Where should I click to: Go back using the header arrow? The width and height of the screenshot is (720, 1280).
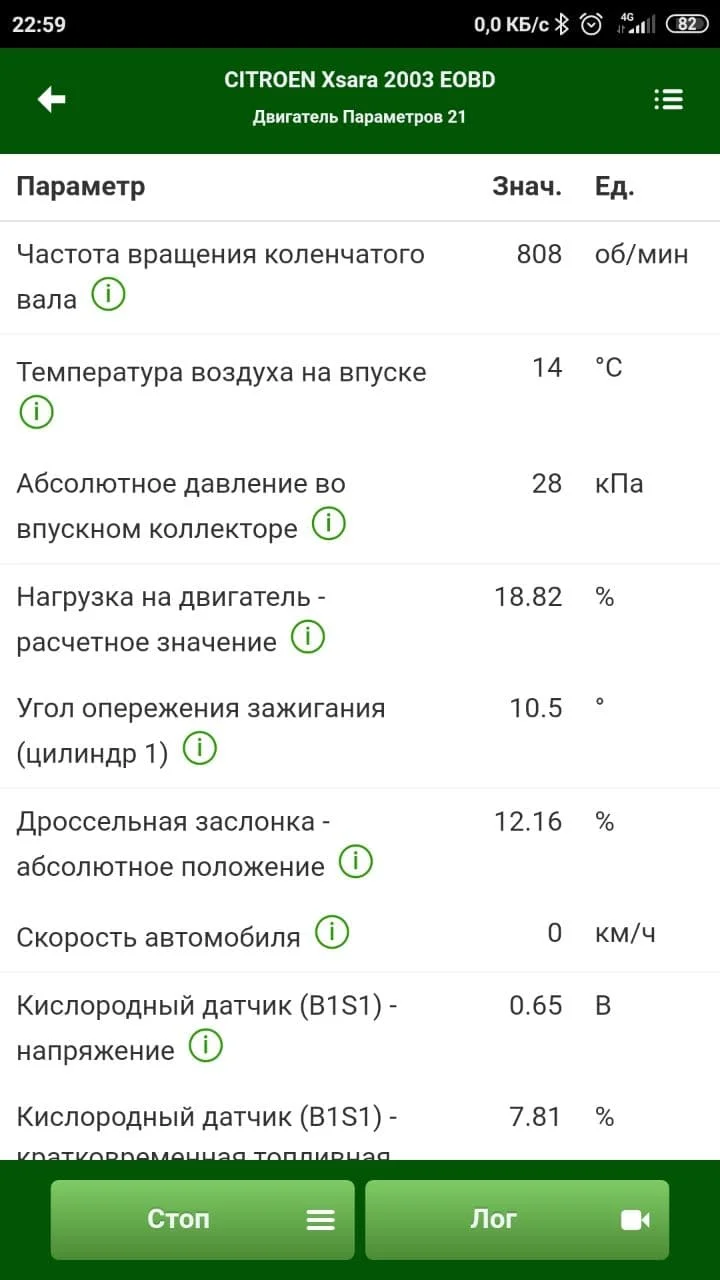pyautogui.click(x=52, y=99)
